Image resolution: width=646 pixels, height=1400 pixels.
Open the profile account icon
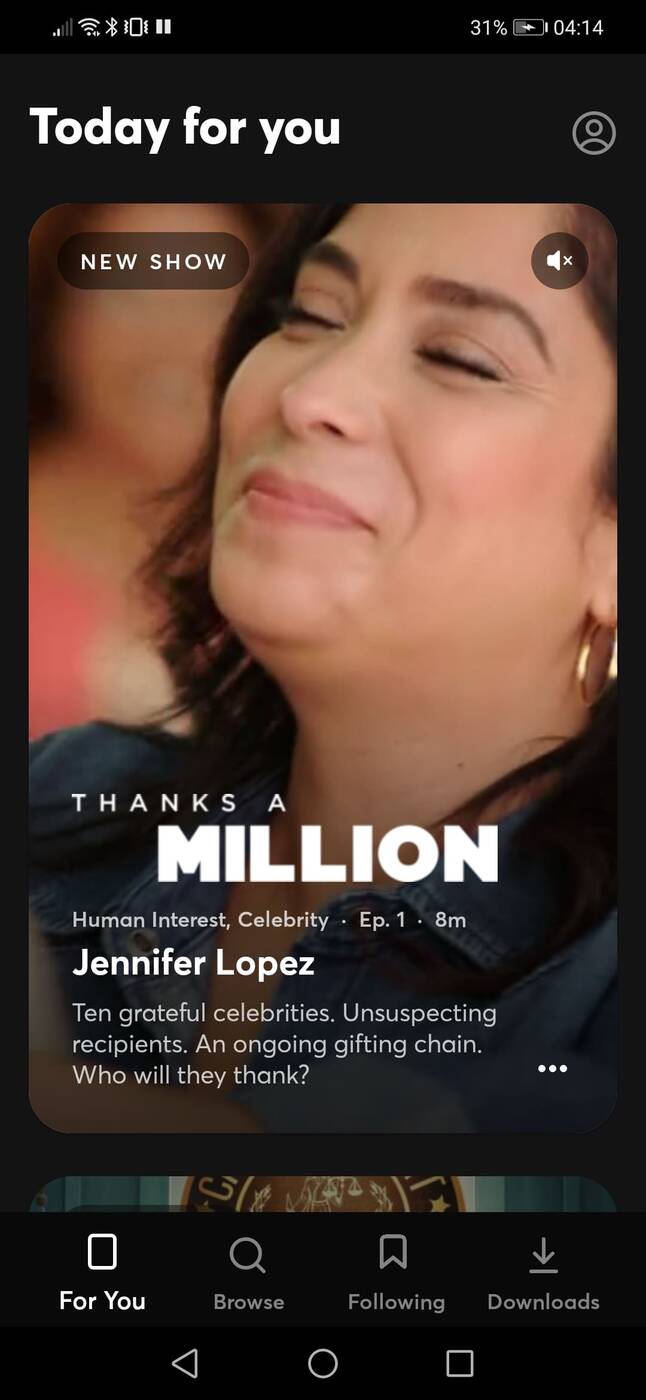click(x=593, y=132)
